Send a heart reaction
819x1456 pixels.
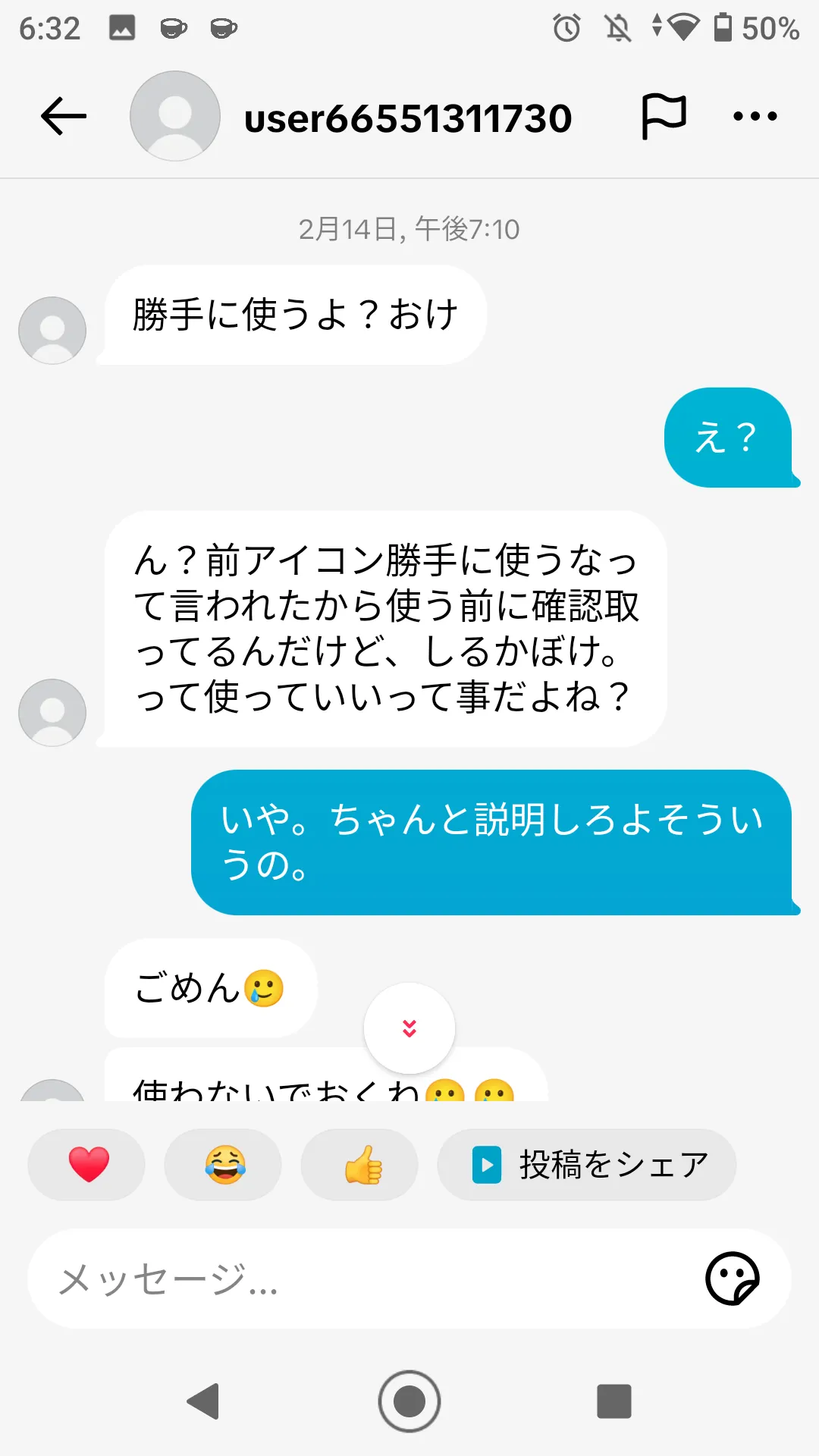[x=87, y=1165]
